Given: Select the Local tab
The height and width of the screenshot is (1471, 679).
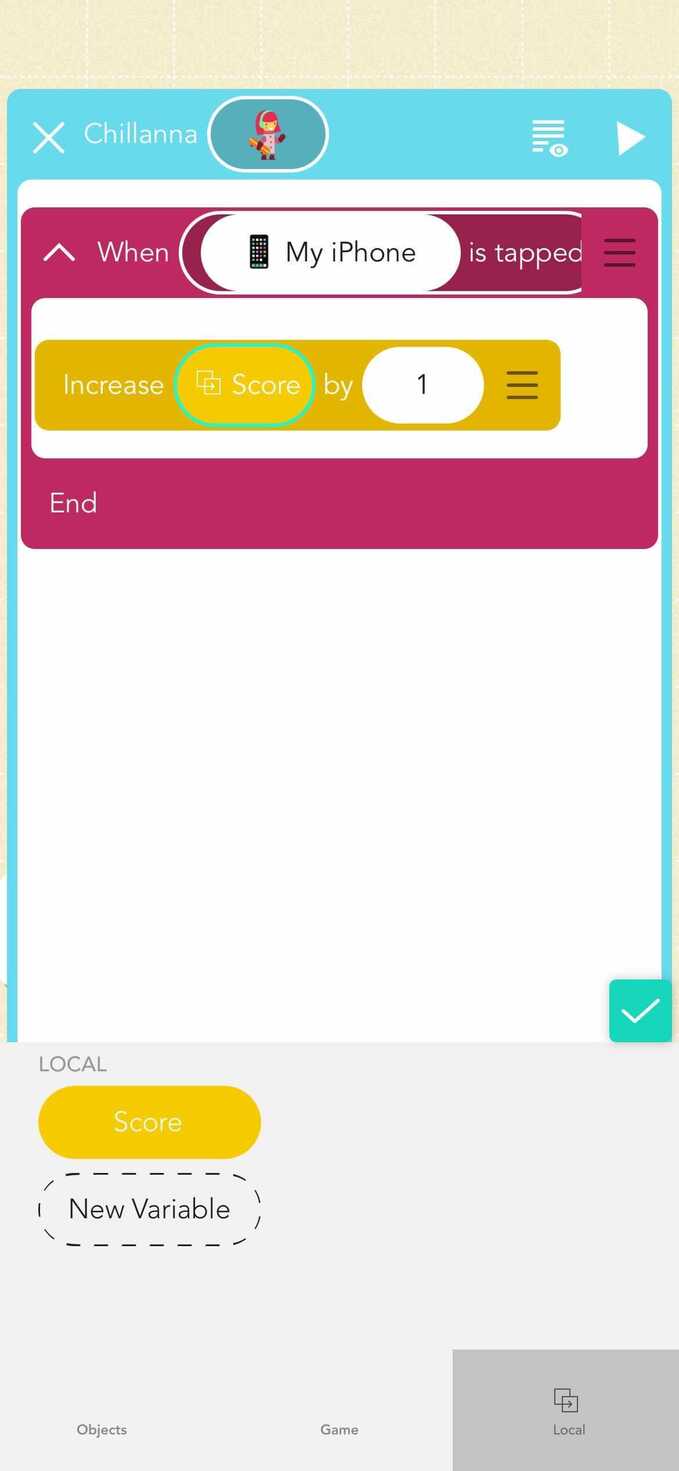Looking at the screenshot, I should (x=566, y=1410).
